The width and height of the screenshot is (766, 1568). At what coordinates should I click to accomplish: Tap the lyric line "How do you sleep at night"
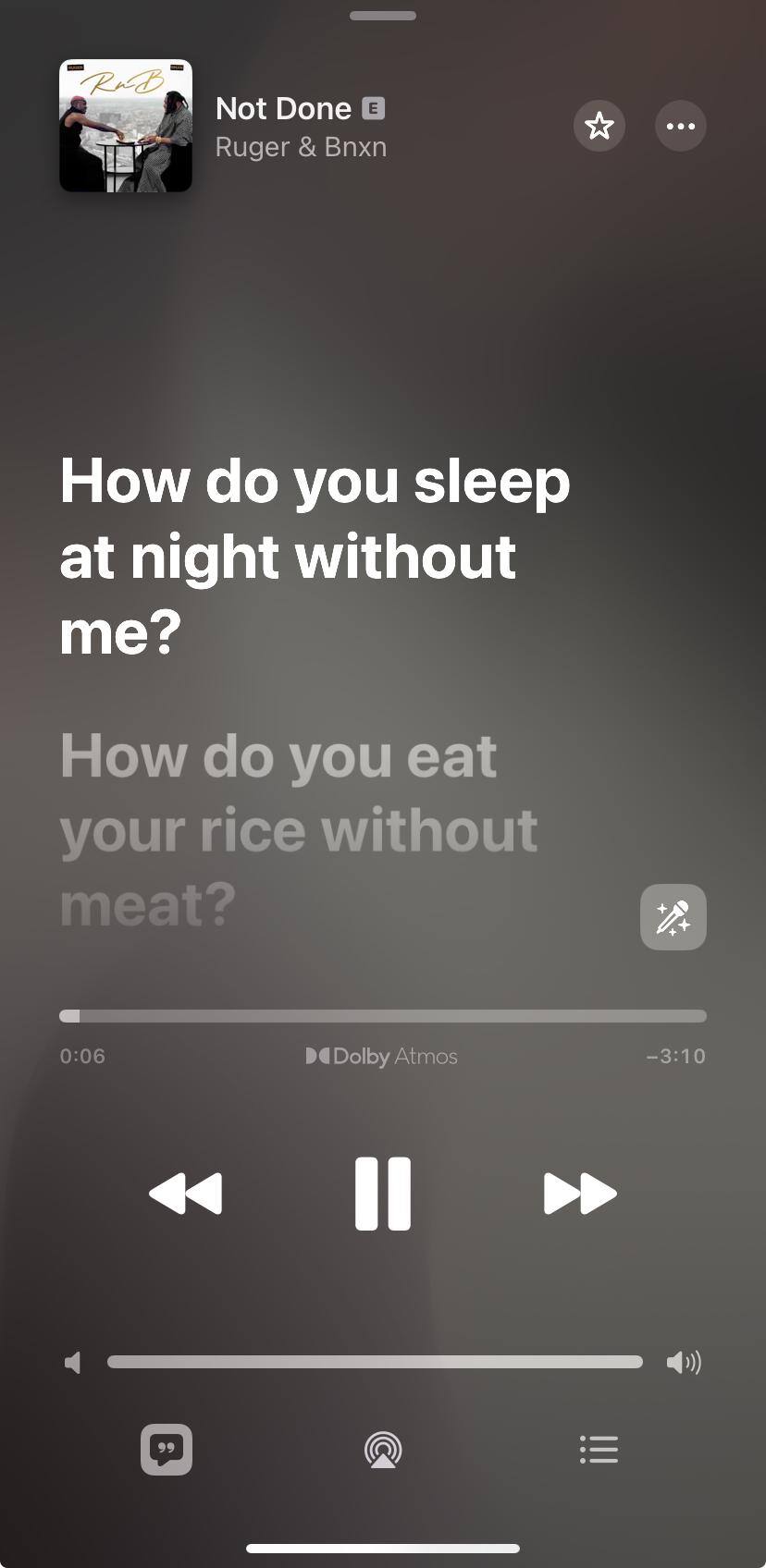pyautogui.click(x=315, y=556)
